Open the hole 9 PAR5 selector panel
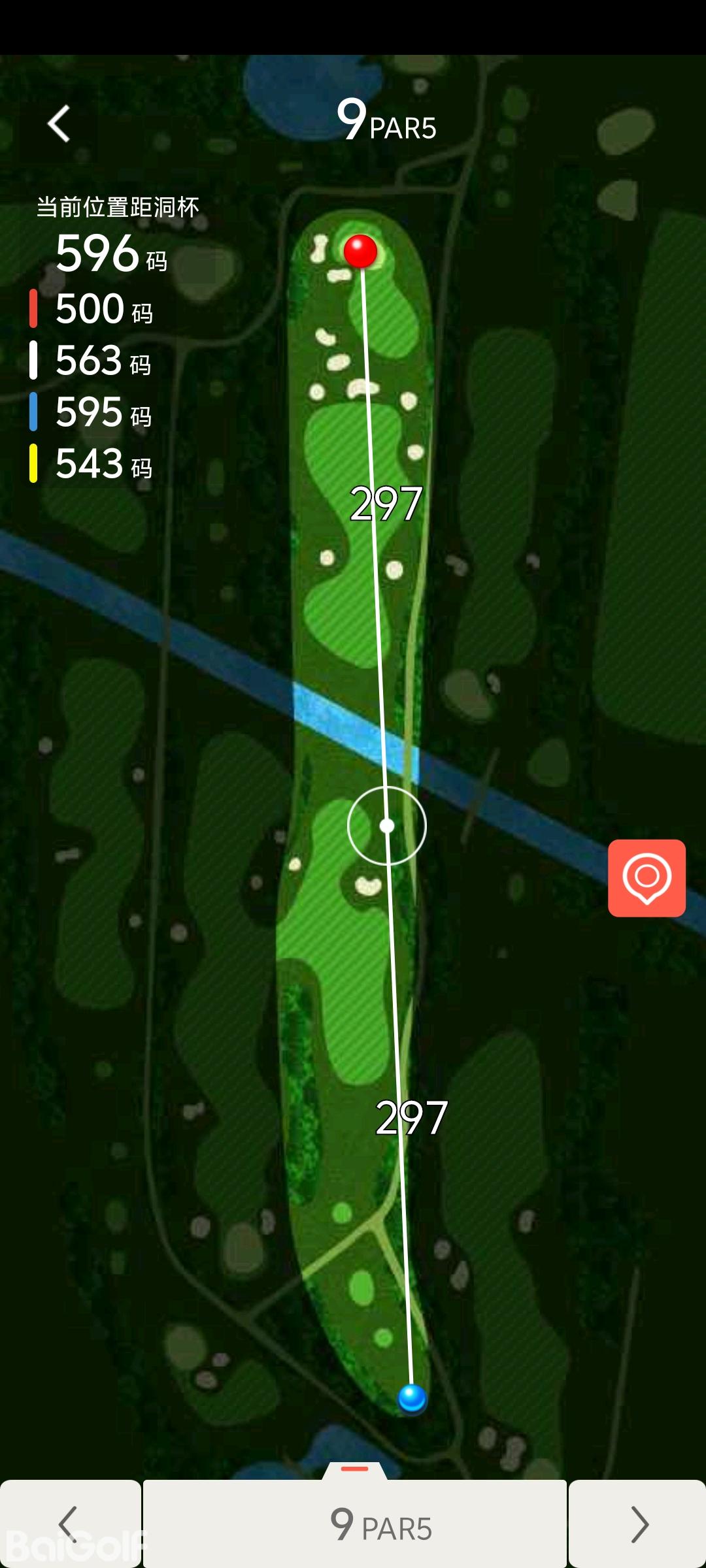706x1568 pixels. click(355, 1524)
